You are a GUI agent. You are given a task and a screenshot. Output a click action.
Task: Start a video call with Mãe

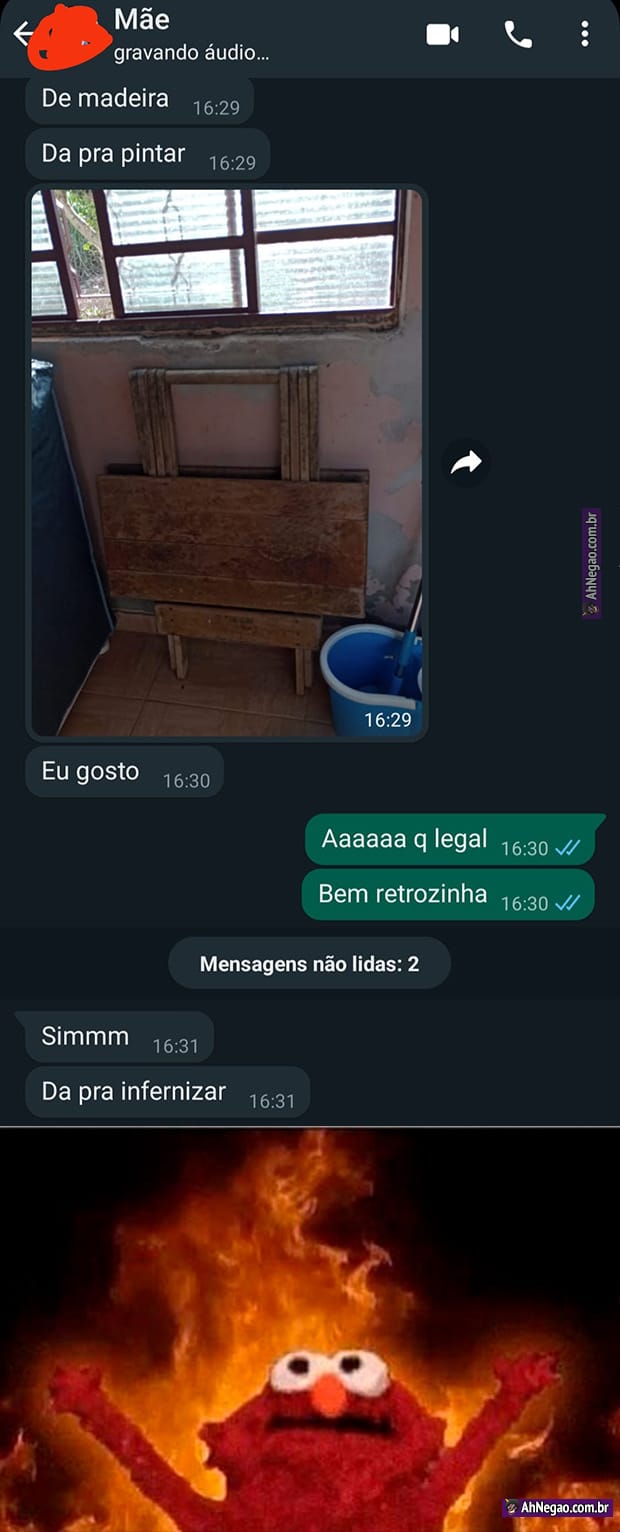[x=442, y=35]
